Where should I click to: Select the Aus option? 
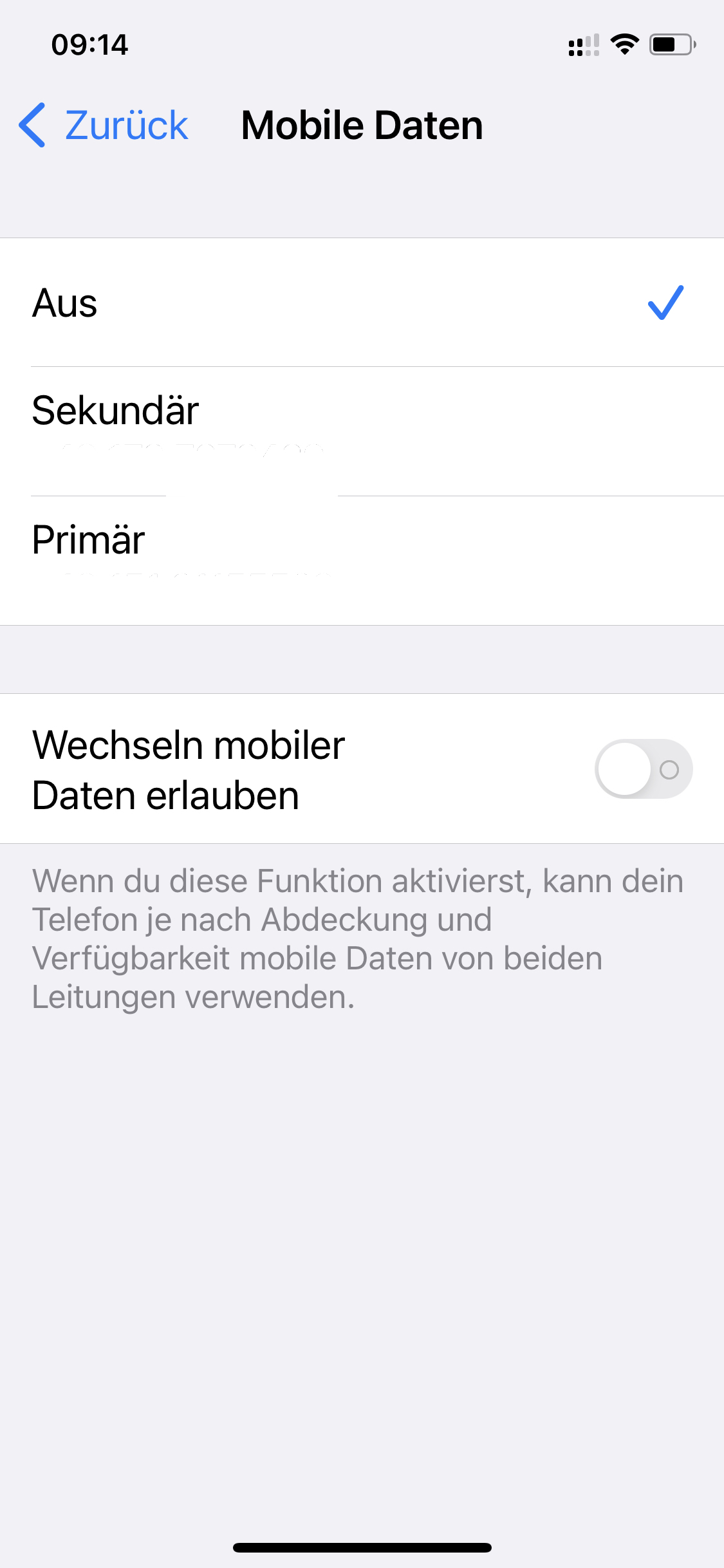pyautogui.click(x=360, y=303)
